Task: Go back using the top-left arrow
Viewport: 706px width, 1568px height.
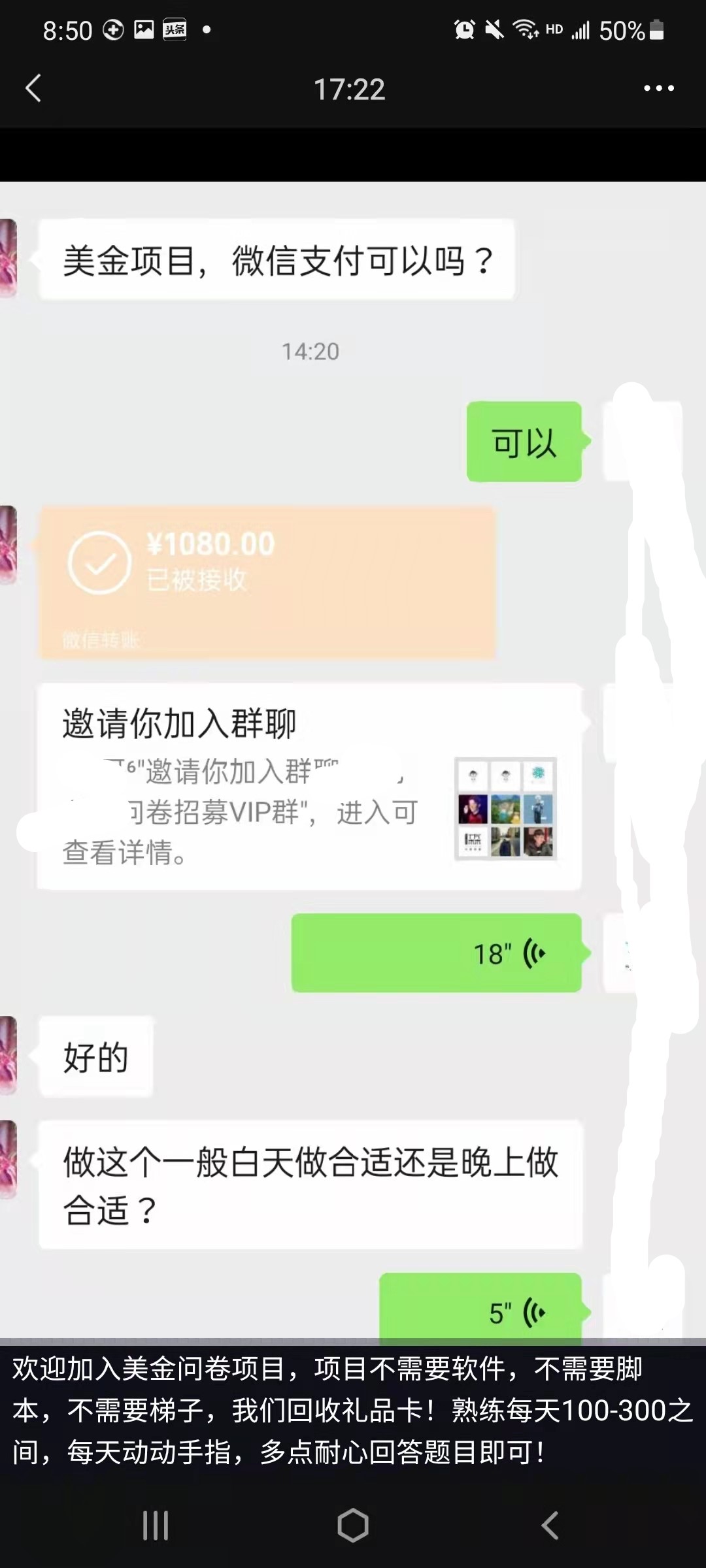Action: point(34,88)
